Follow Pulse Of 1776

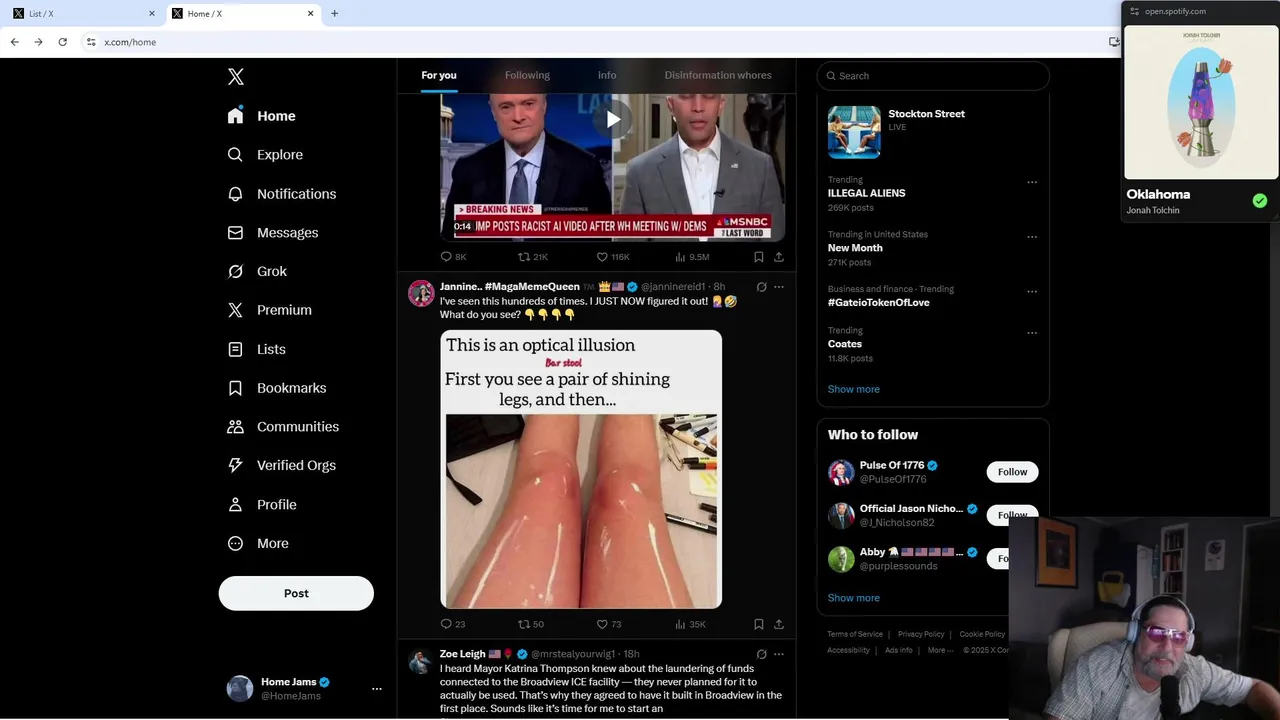[1012, 472]
